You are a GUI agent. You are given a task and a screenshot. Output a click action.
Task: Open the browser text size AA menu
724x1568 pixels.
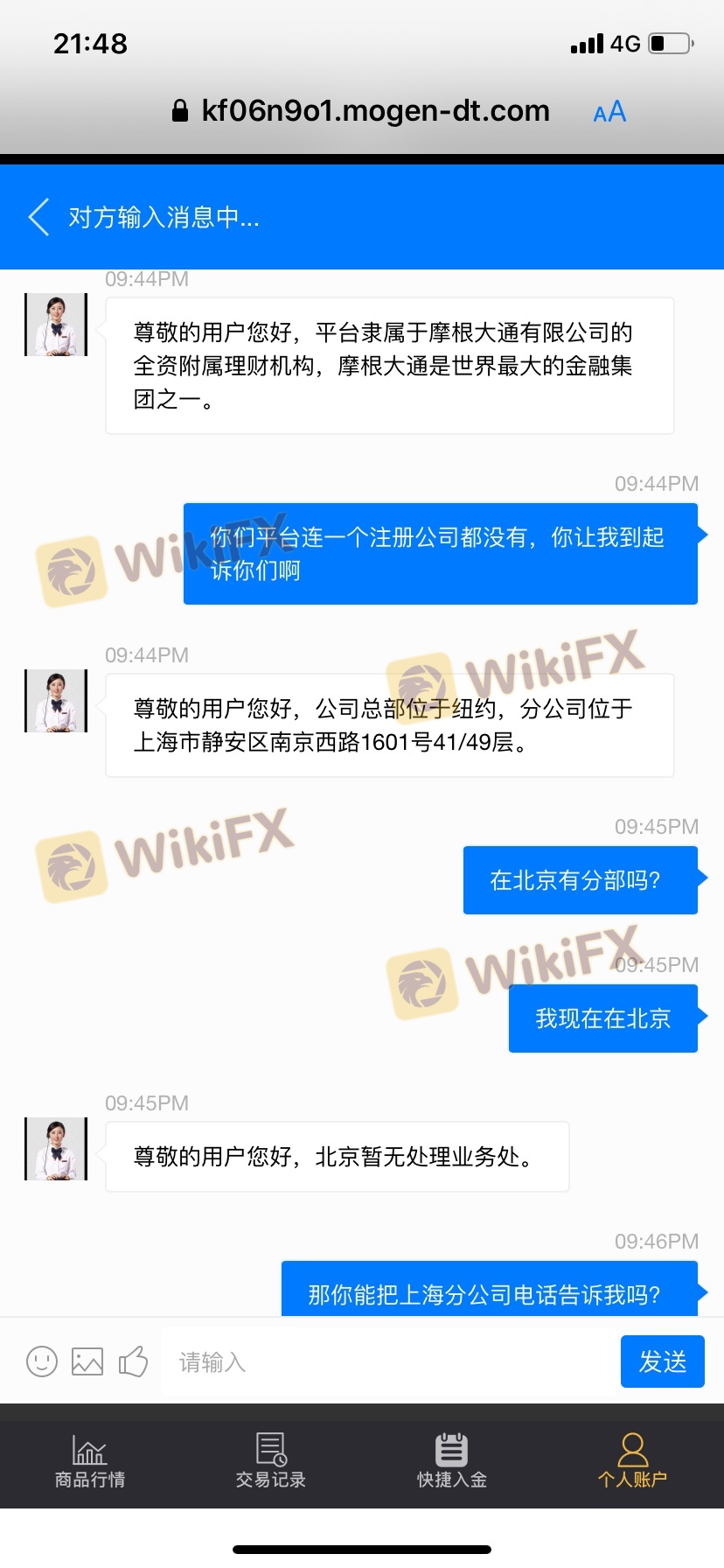coord(609,112)
